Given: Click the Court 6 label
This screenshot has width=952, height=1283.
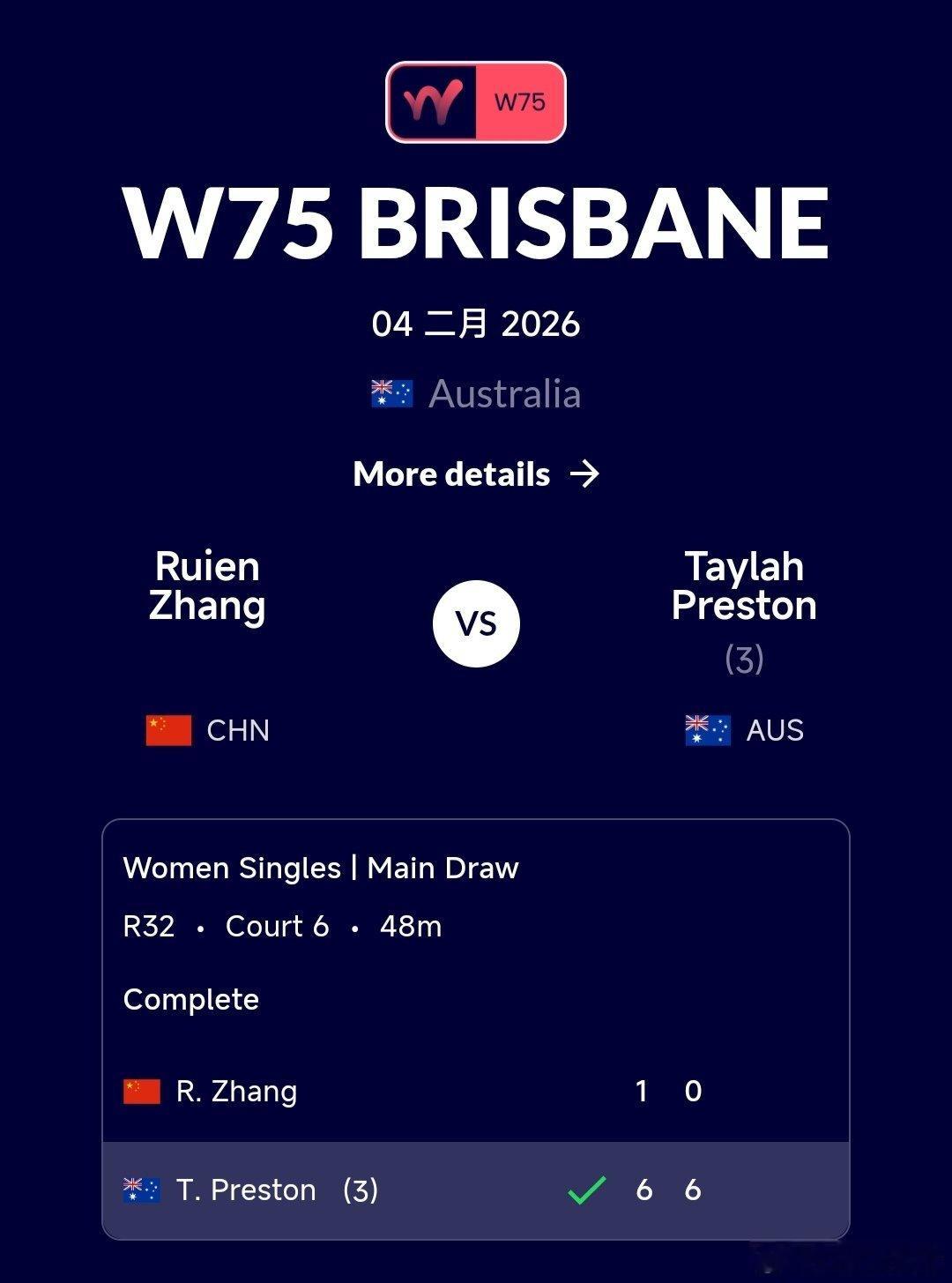Looking at the screenshot, I should [x=276, y=926].
